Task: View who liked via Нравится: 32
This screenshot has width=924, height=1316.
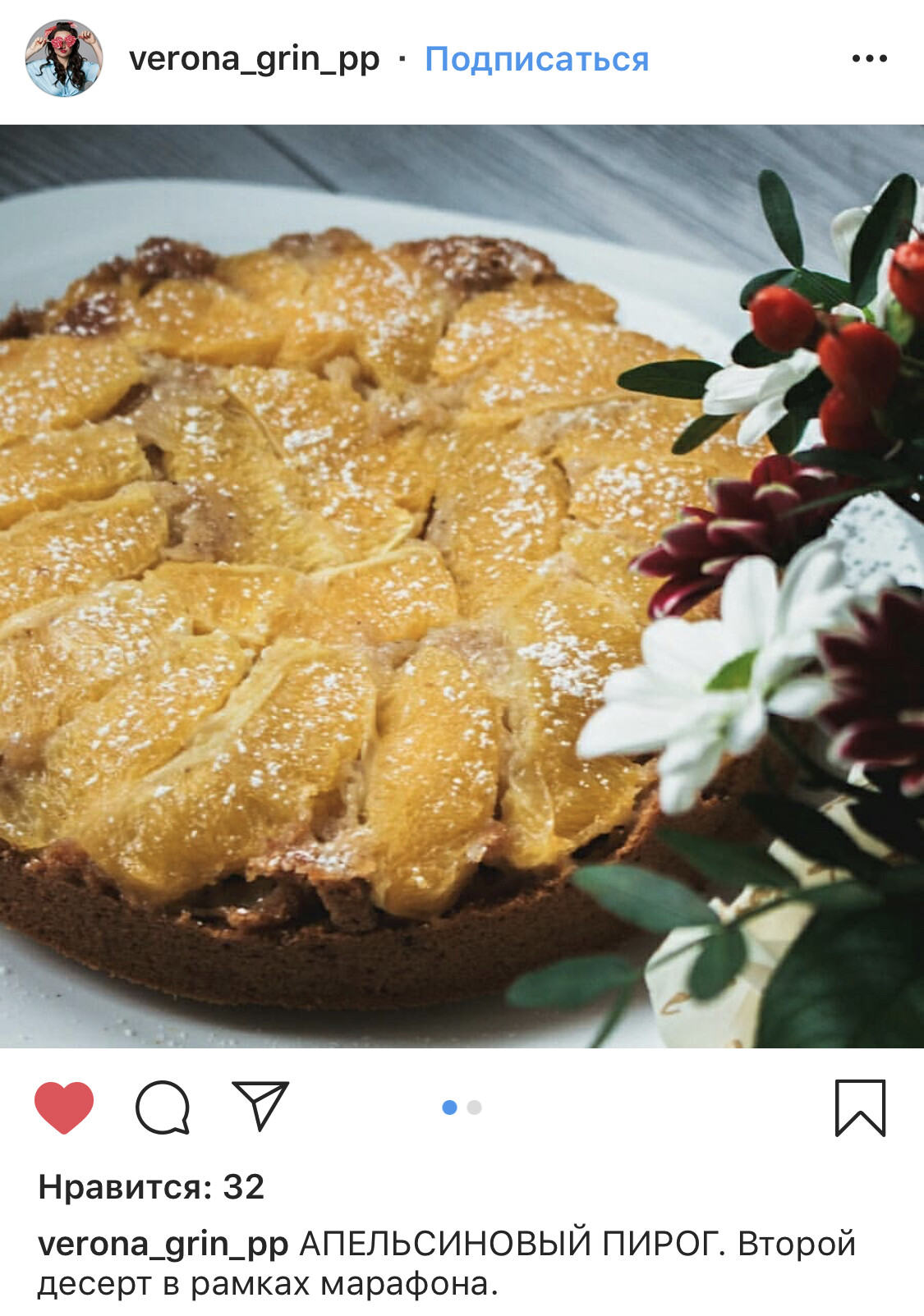Action: [x=151, y=1187]
